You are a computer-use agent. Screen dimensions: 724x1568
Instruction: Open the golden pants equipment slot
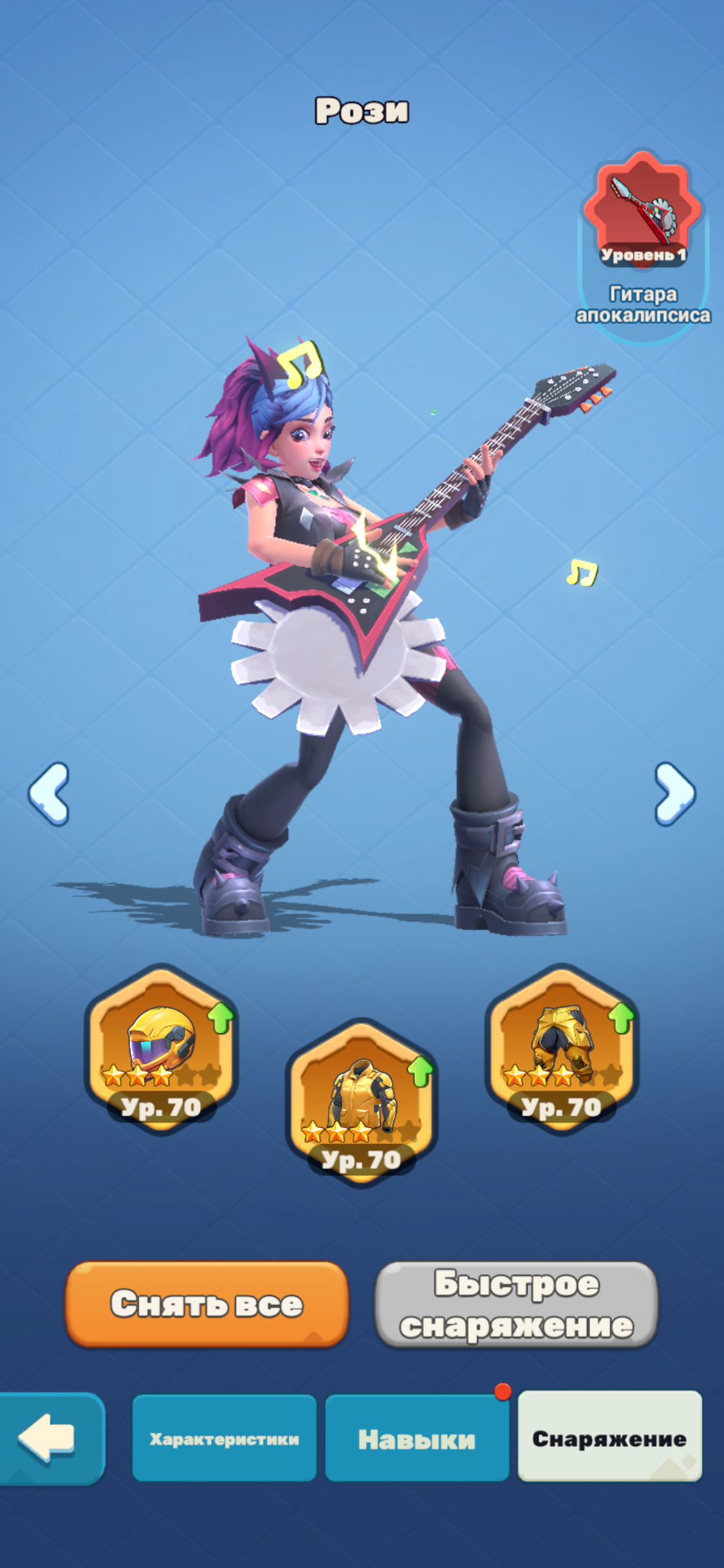point(562,1050)
